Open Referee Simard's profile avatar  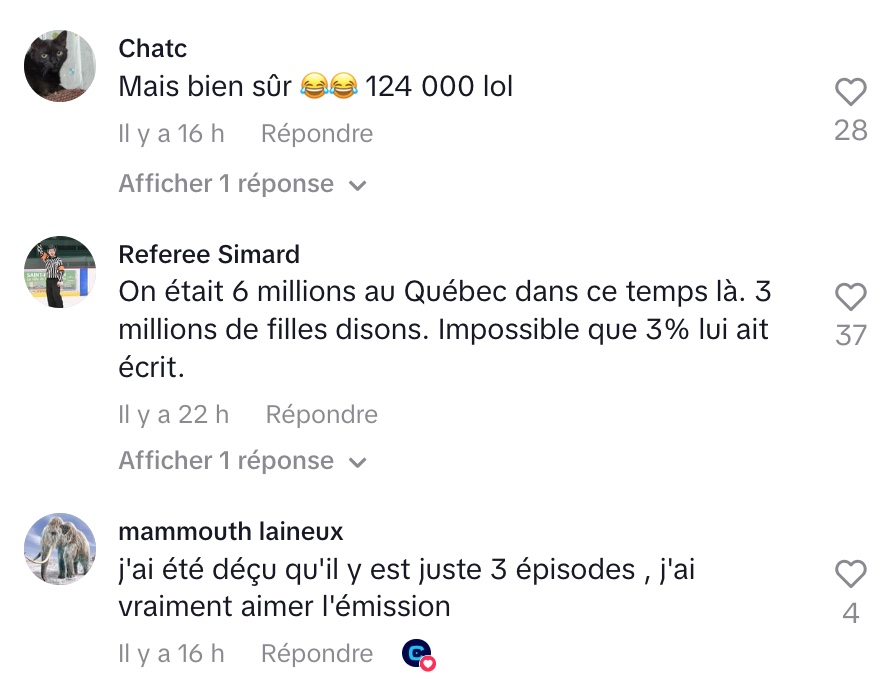coord(59,272)
